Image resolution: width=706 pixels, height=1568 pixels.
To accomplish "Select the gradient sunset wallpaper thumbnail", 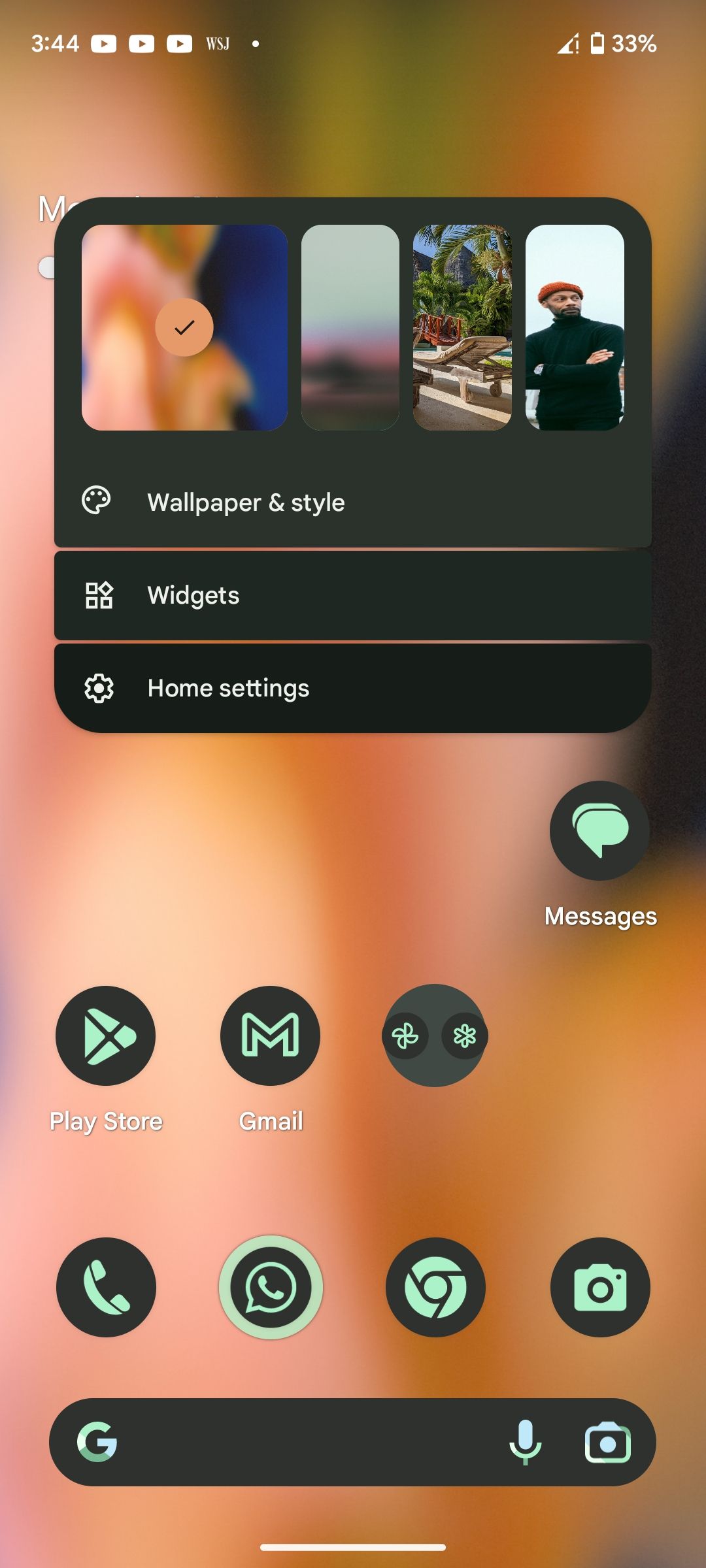I will click(x=350, y=327).
